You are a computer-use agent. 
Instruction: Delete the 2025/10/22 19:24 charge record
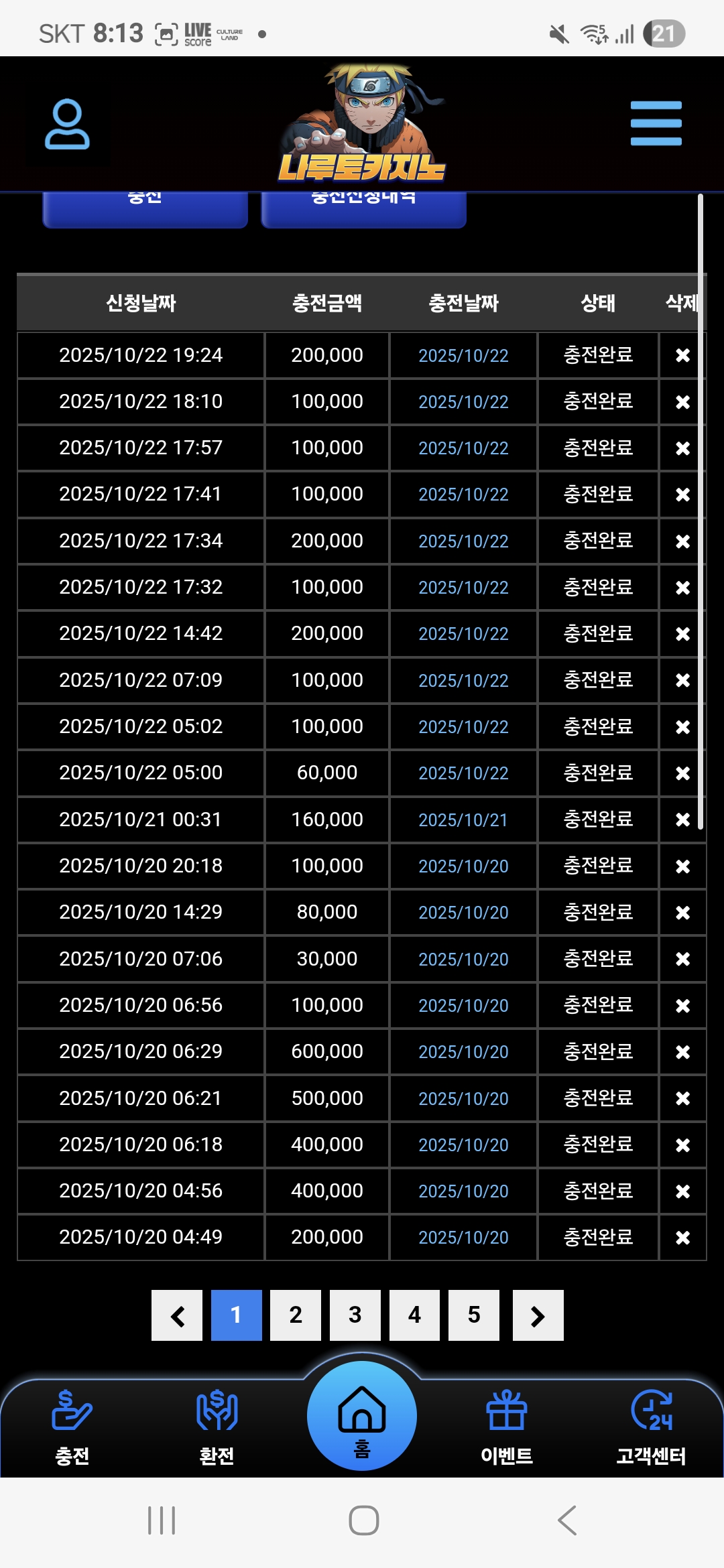(x=682, y=355)
